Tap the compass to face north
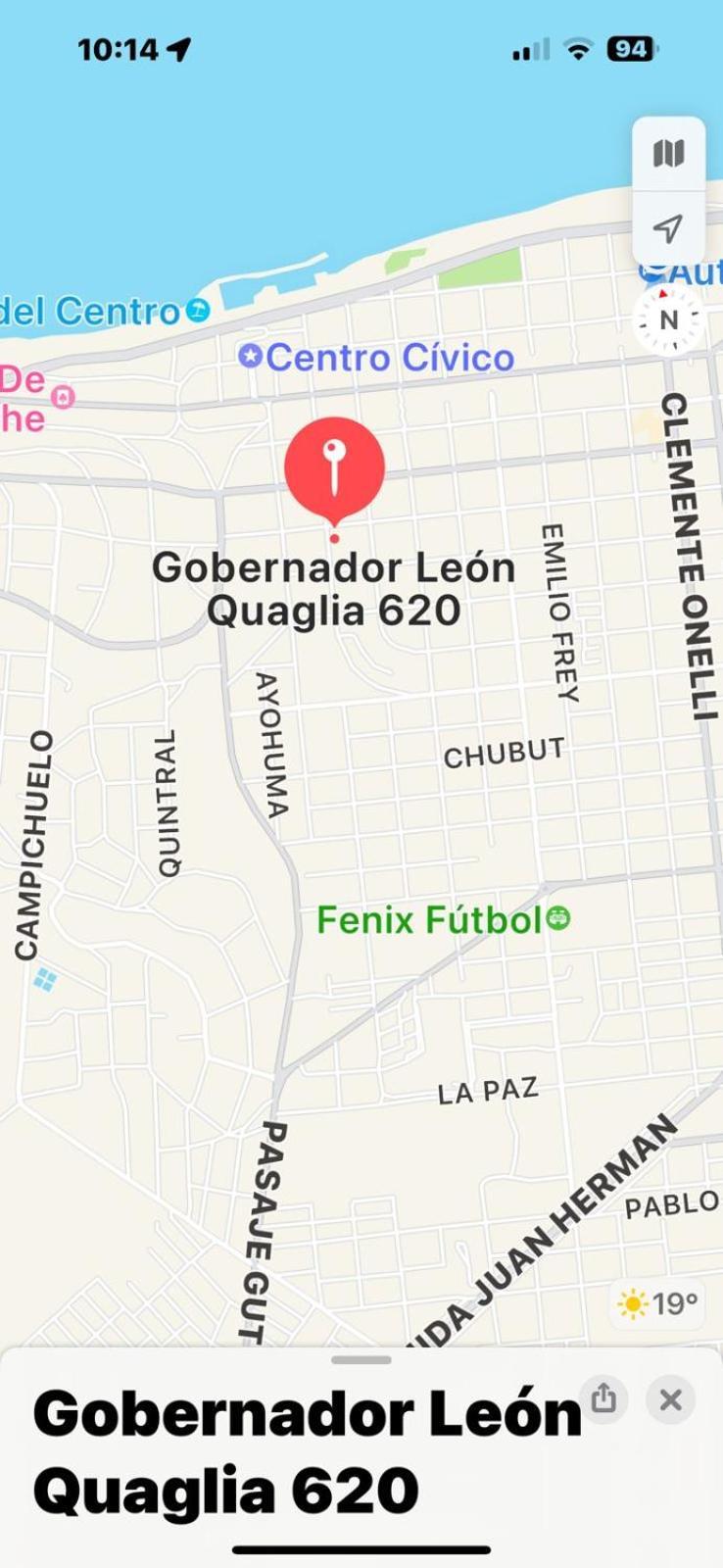 coord(668,319)
